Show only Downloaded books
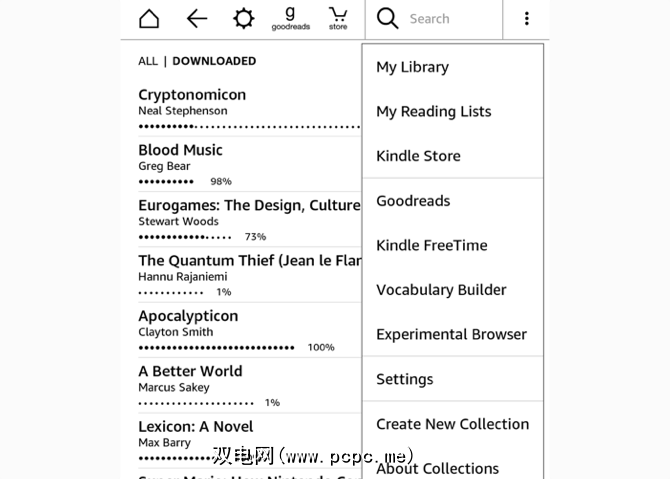 (x=214, y=61)
